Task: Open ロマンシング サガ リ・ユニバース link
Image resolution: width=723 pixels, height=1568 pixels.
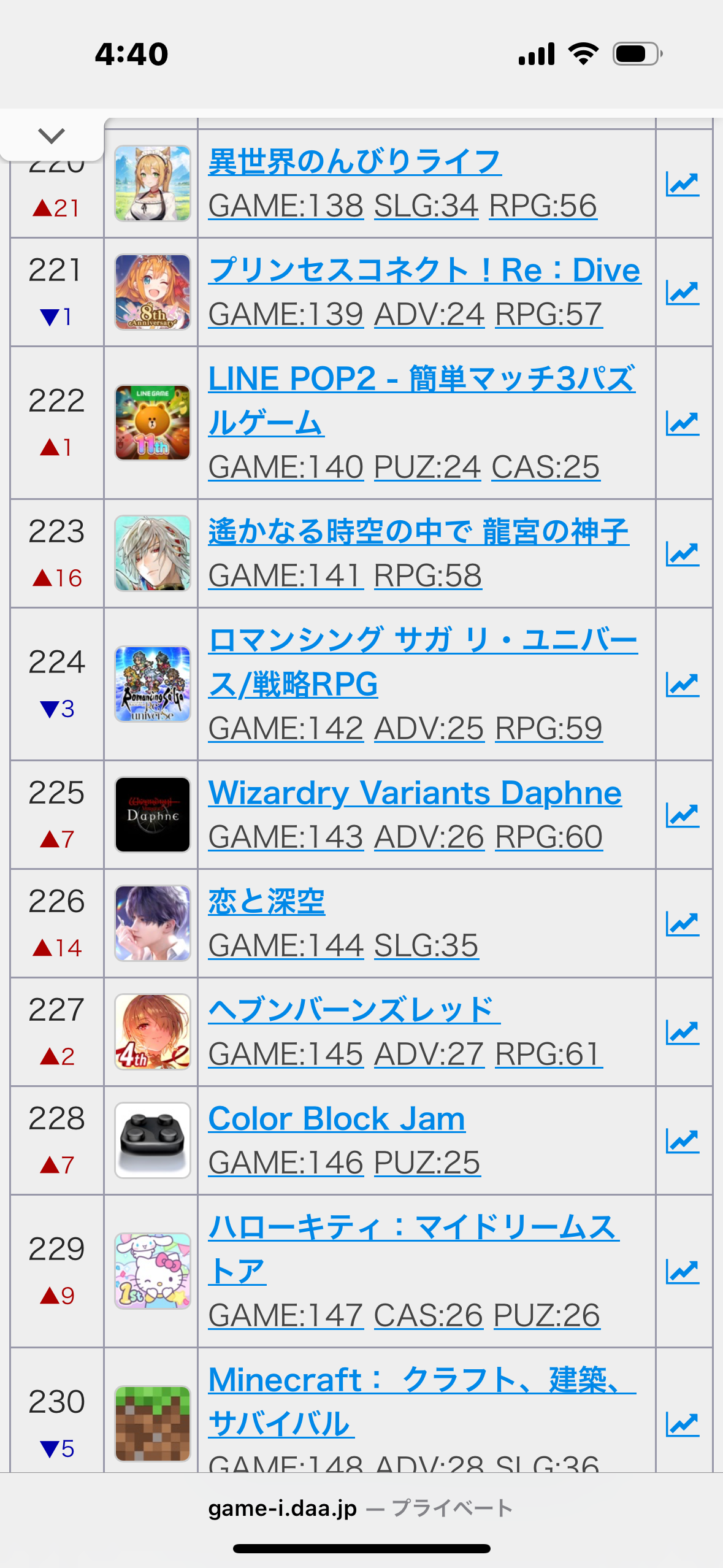Action: tap(423, 640)
